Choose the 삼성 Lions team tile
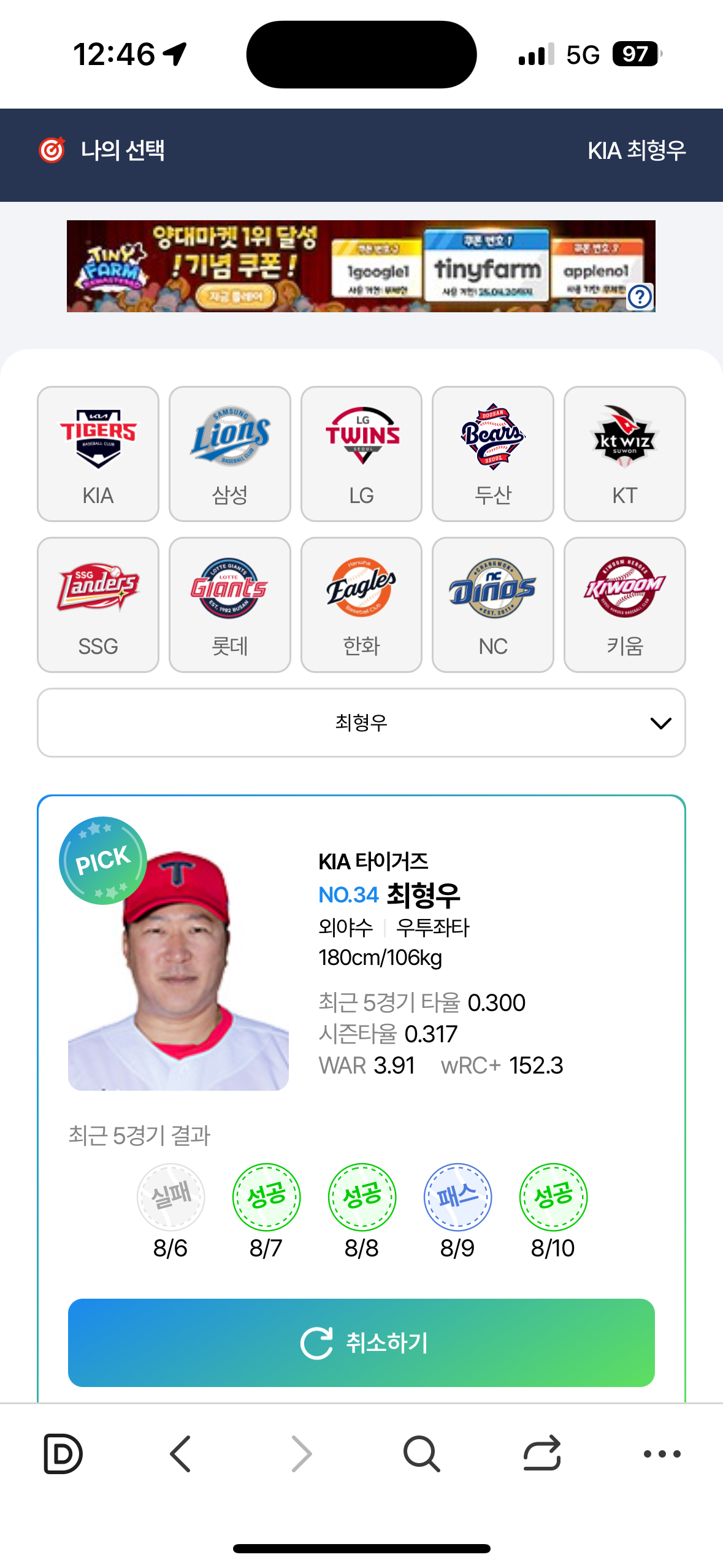 (x=230, y=453)
